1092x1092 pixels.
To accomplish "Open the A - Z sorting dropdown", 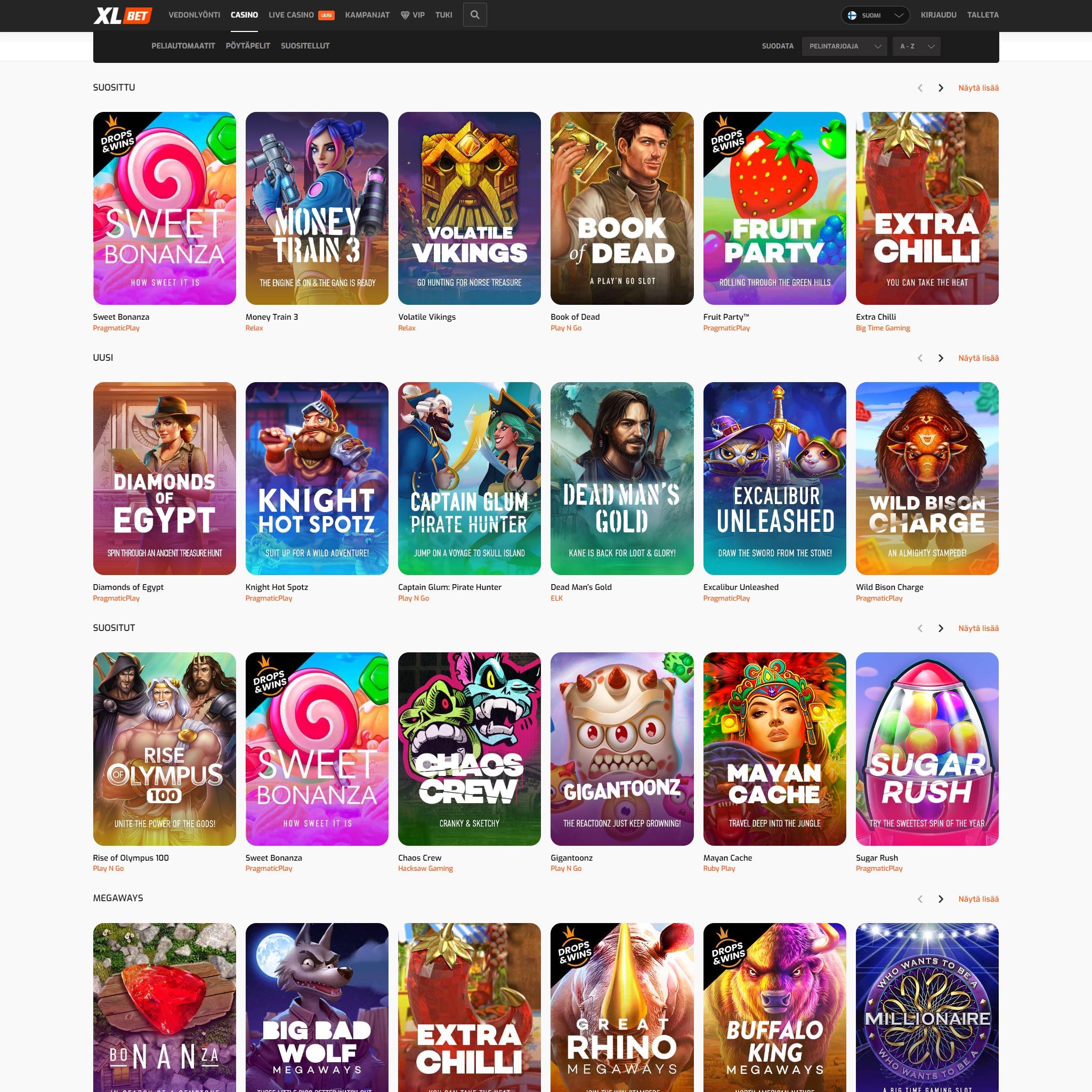I will pyautogui.click(x=916, y=46).
